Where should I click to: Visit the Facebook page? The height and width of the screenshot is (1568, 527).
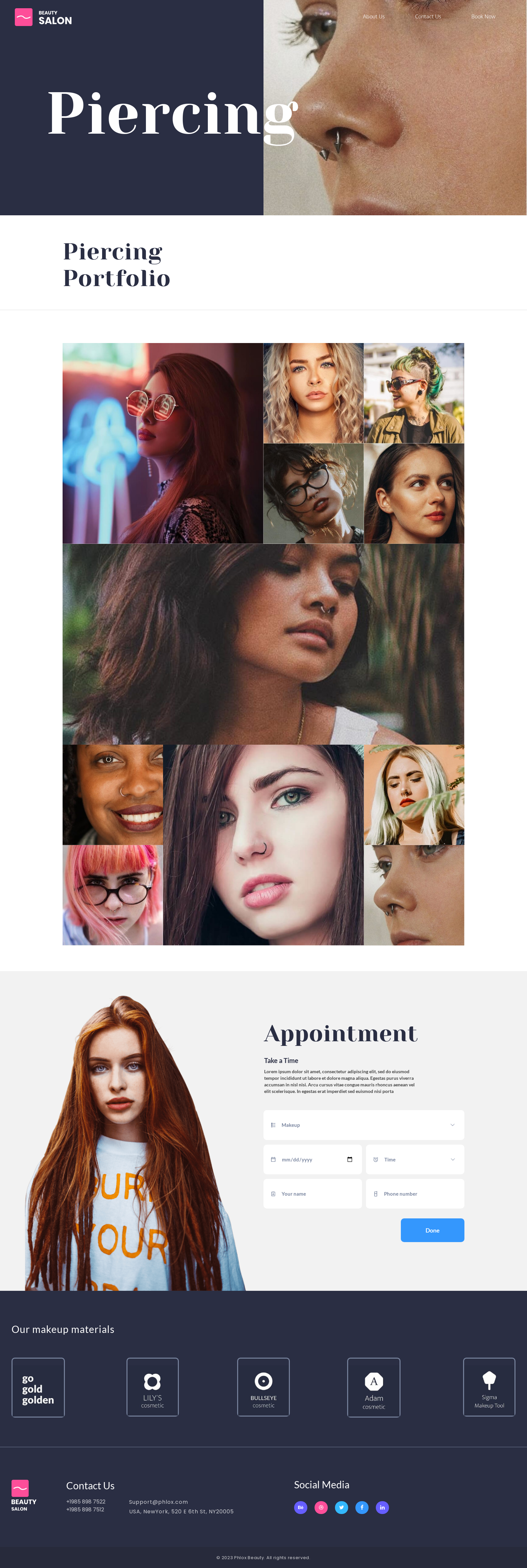coord(362,1507)
